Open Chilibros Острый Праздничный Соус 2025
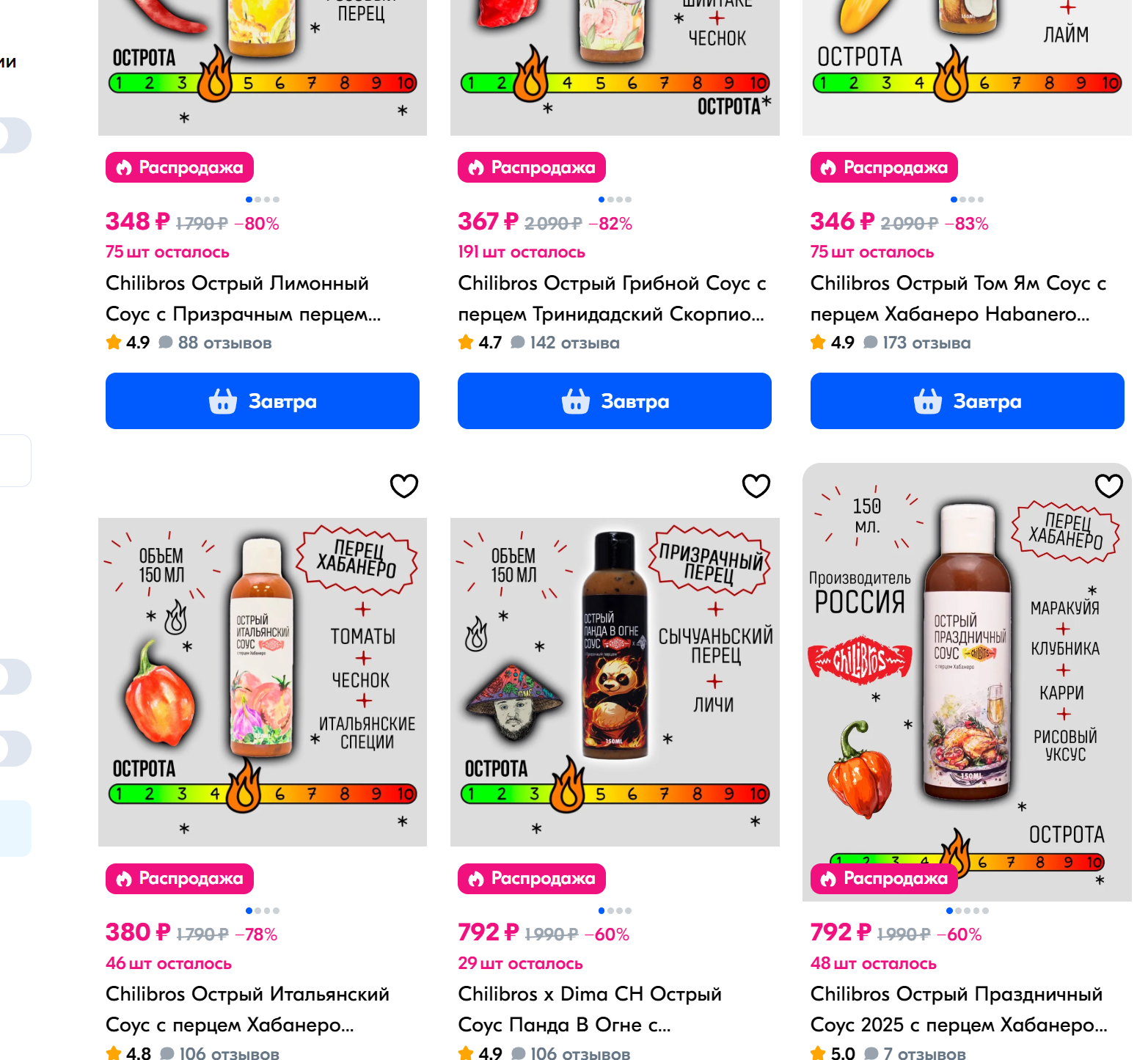 [x=957, y=1009]
